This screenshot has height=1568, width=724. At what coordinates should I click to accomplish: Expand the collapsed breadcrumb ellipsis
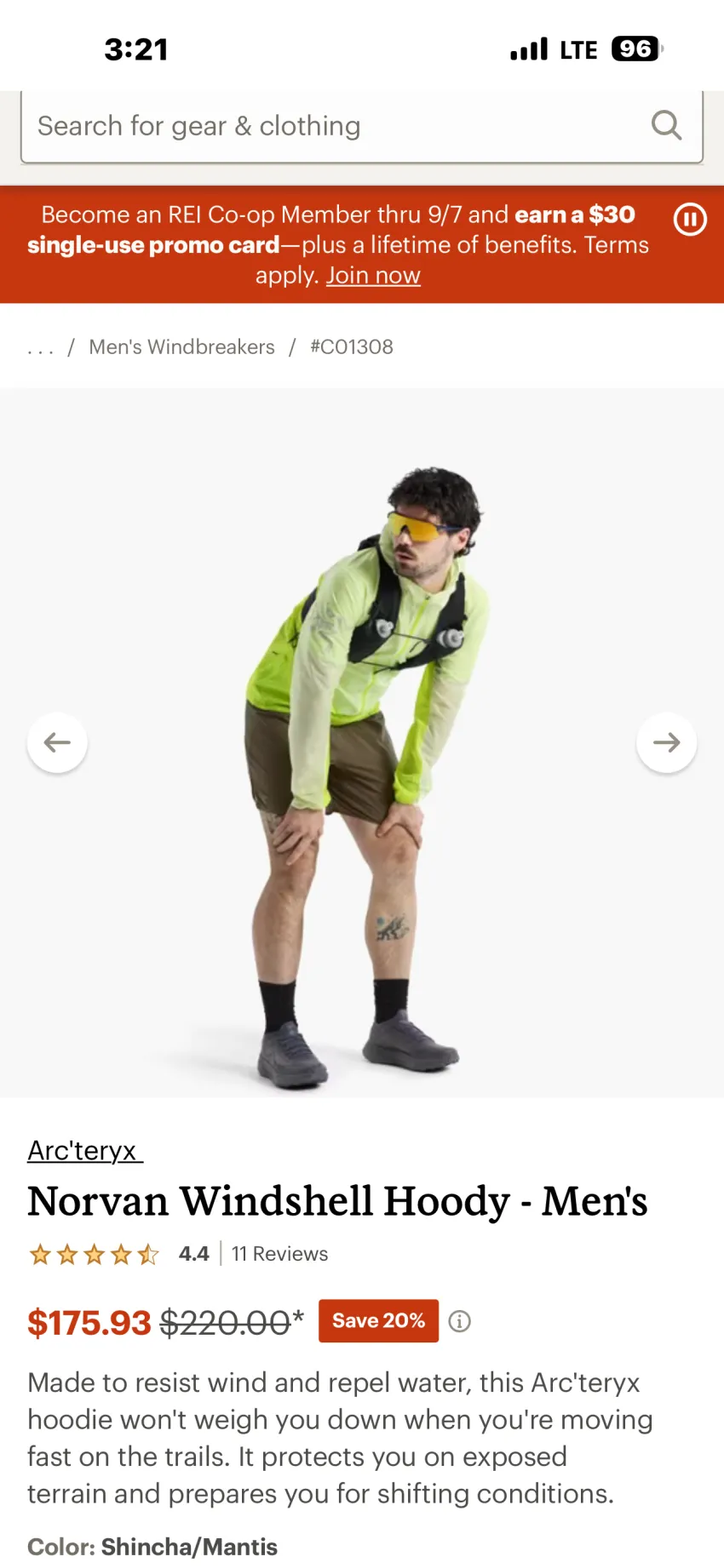pos(41,347)
